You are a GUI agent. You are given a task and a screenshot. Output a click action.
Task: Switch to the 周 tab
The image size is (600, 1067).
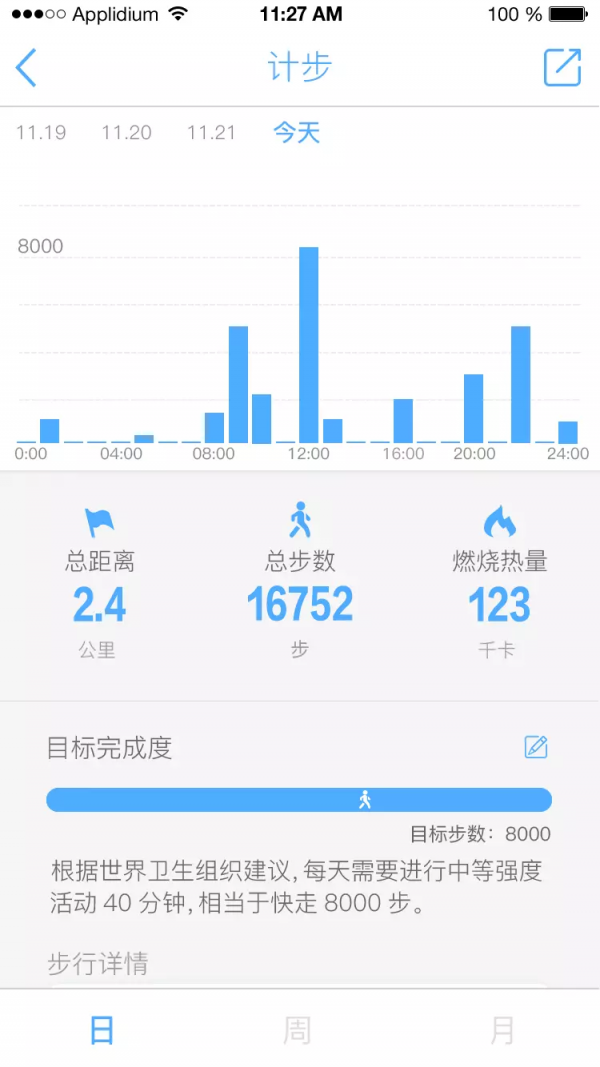pyautogui.click(x=297, y=1032)
